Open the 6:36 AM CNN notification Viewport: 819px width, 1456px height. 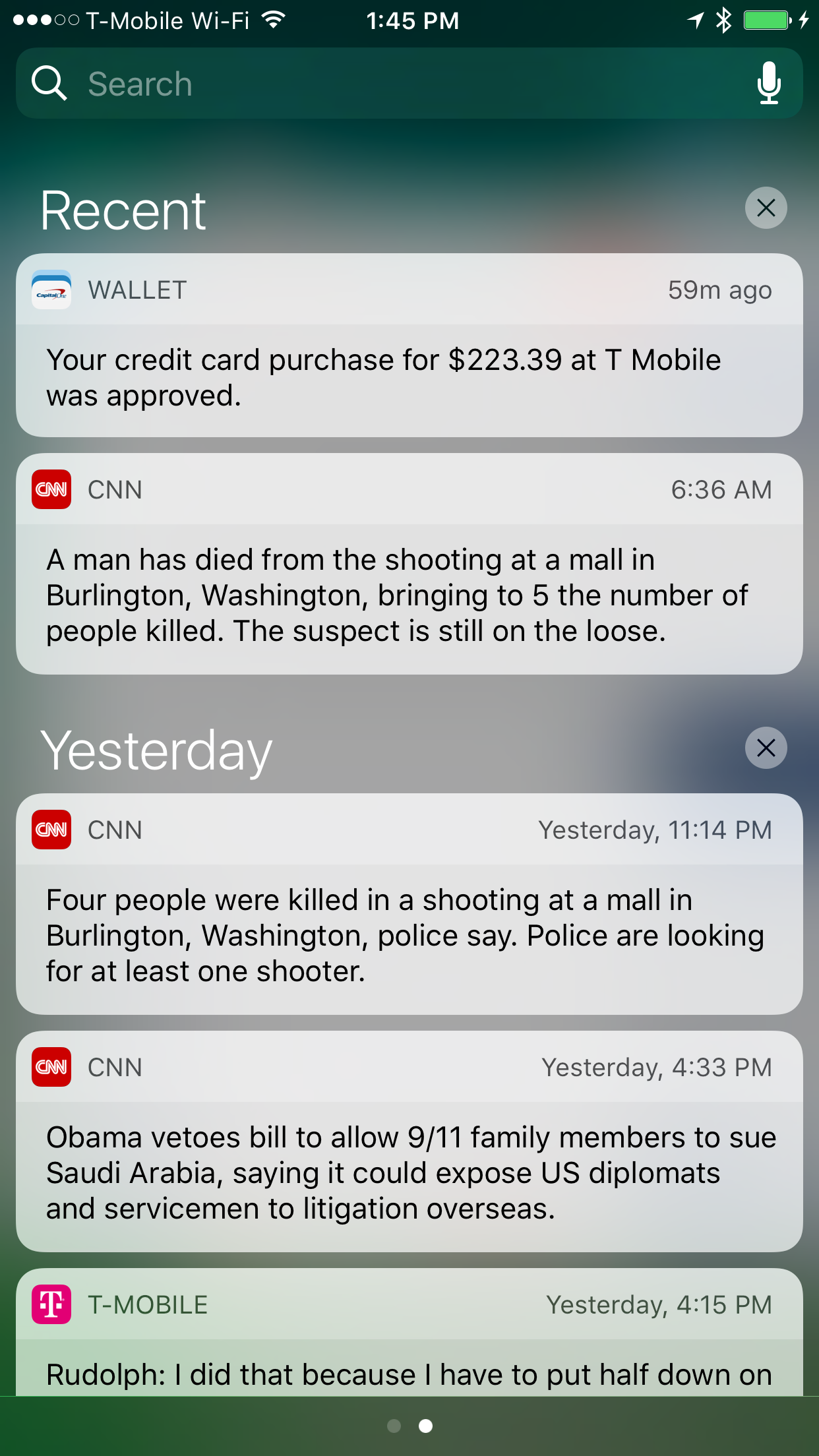(409, 563)
